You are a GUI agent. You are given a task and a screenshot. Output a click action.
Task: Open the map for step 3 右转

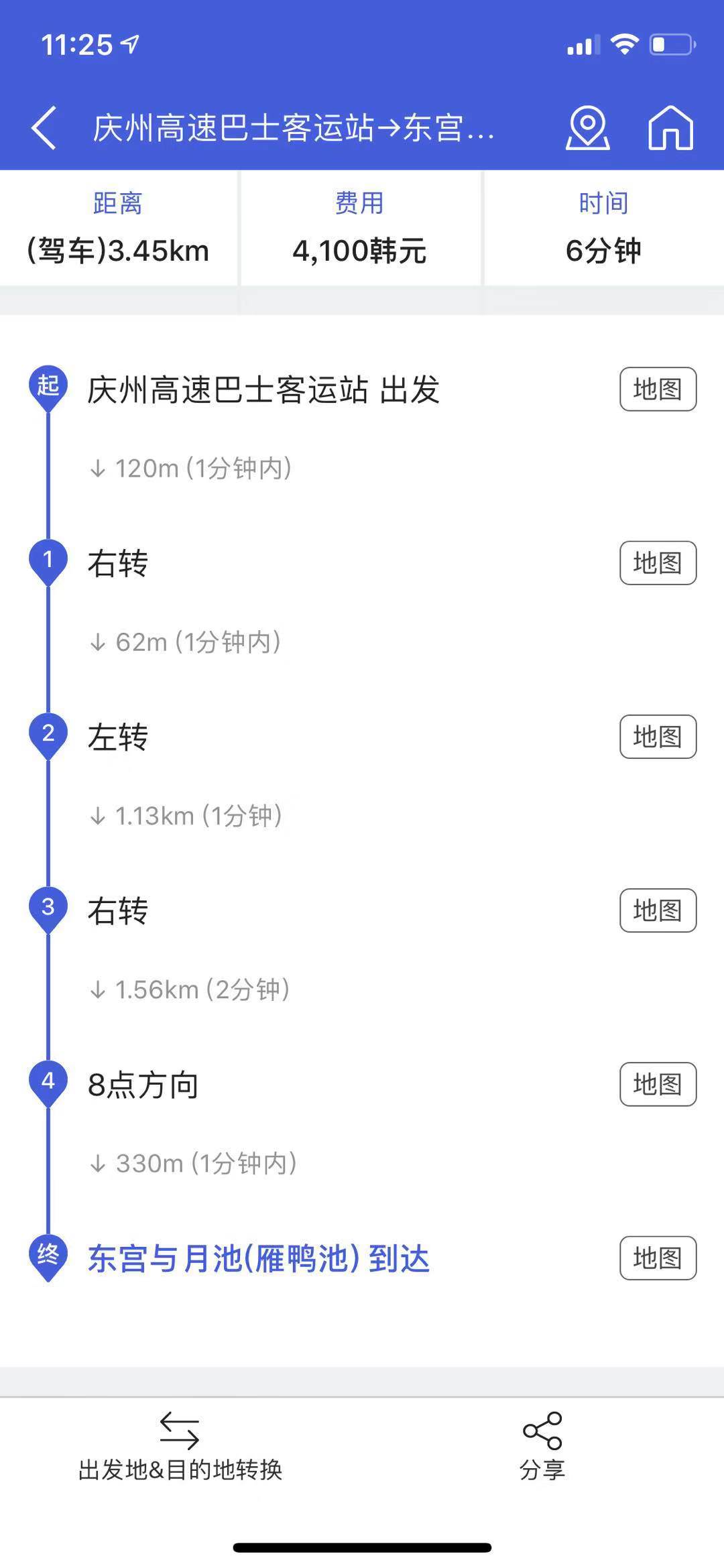click(658, 910)
